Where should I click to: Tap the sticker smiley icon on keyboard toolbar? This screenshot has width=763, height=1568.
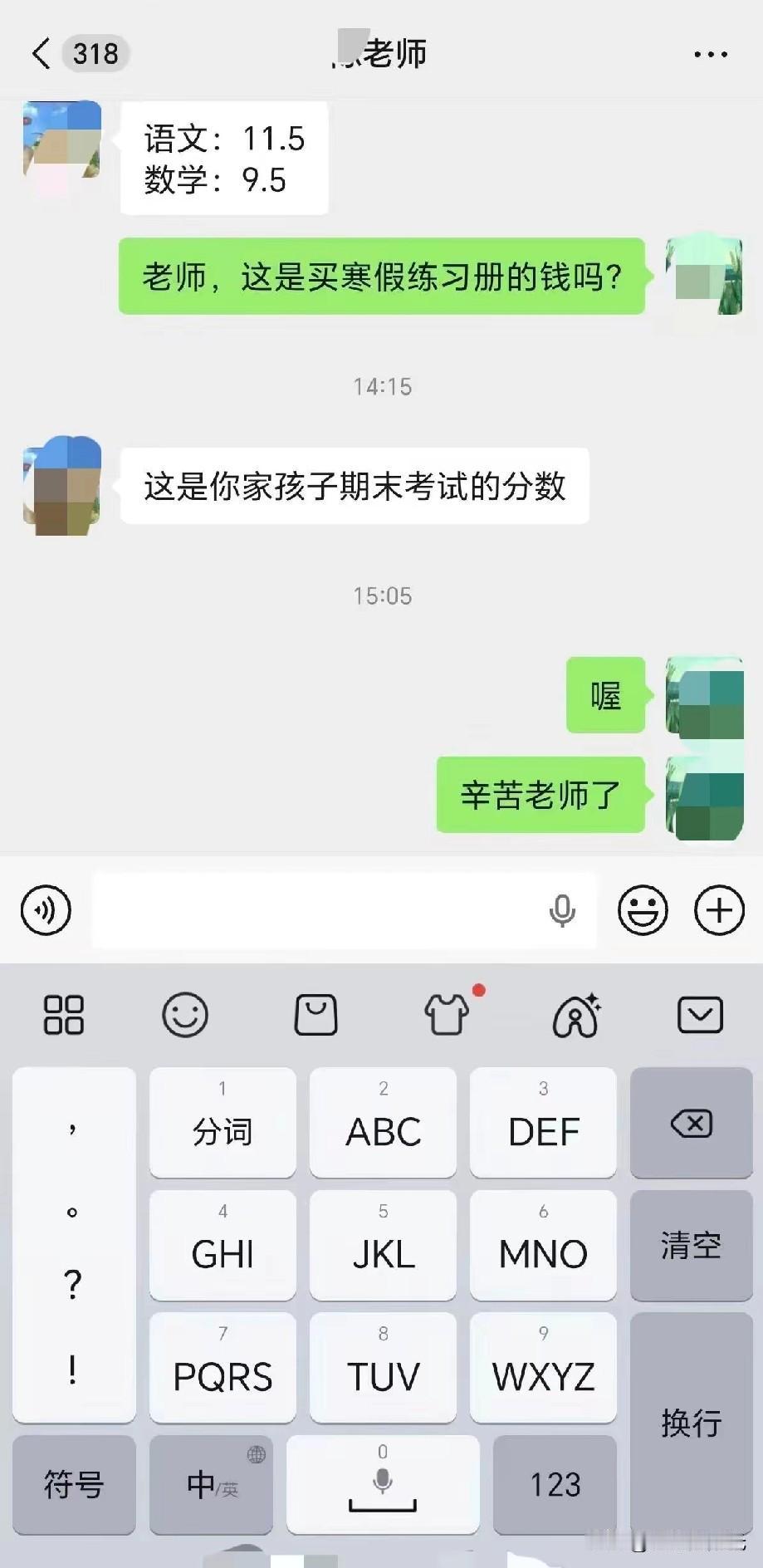[185, 1014]
